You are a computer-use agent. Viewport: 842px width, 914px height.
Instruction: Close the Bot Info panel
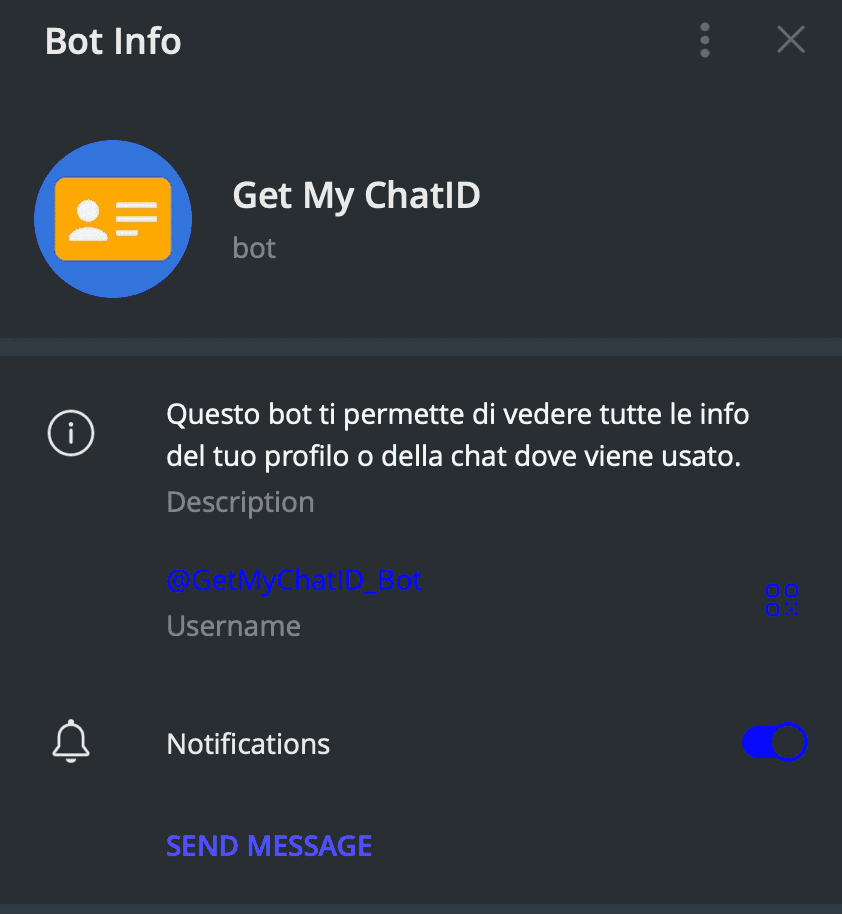click(790, 40)
